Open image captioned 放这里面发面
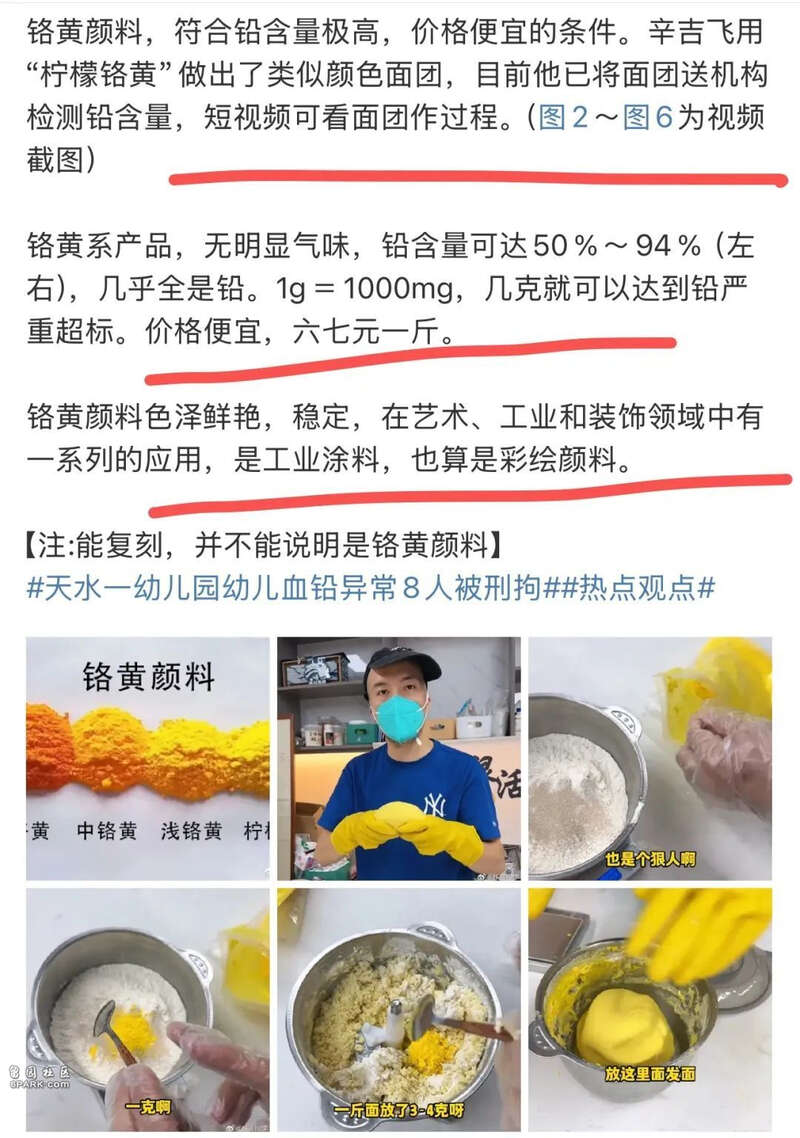This screenshot has width=800, height=1138. click(x=650, y=1009)
